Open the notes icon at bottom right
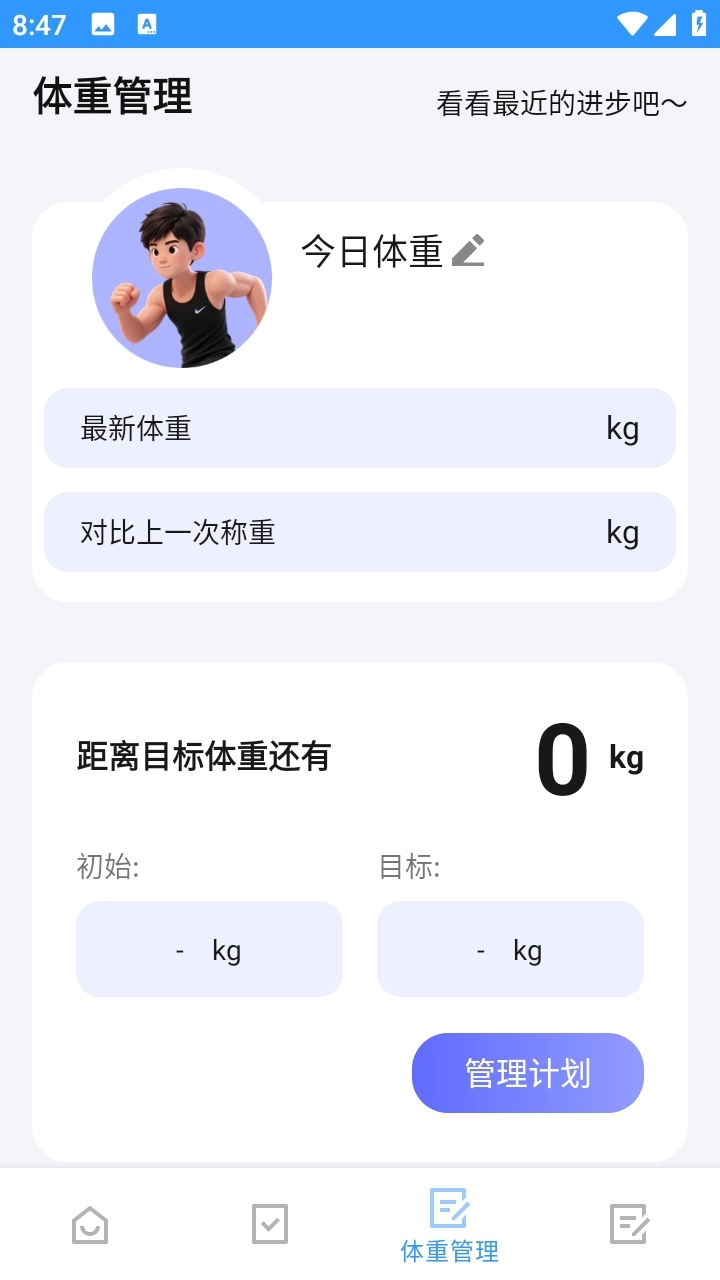The image size is (720, 1280). 629,1223
